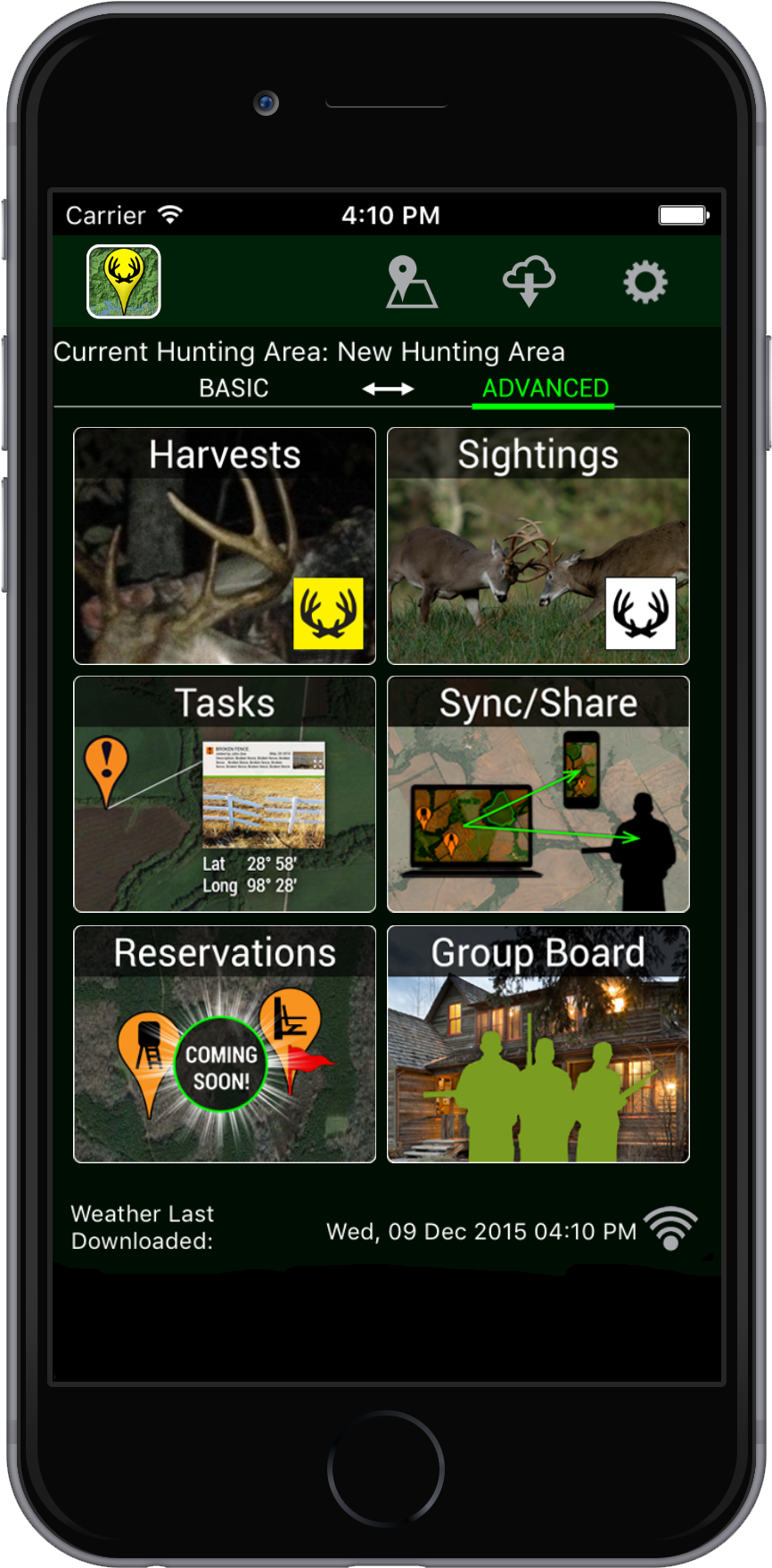Open the Group Board tile
772x1568 pixels.
(538, 1044)
